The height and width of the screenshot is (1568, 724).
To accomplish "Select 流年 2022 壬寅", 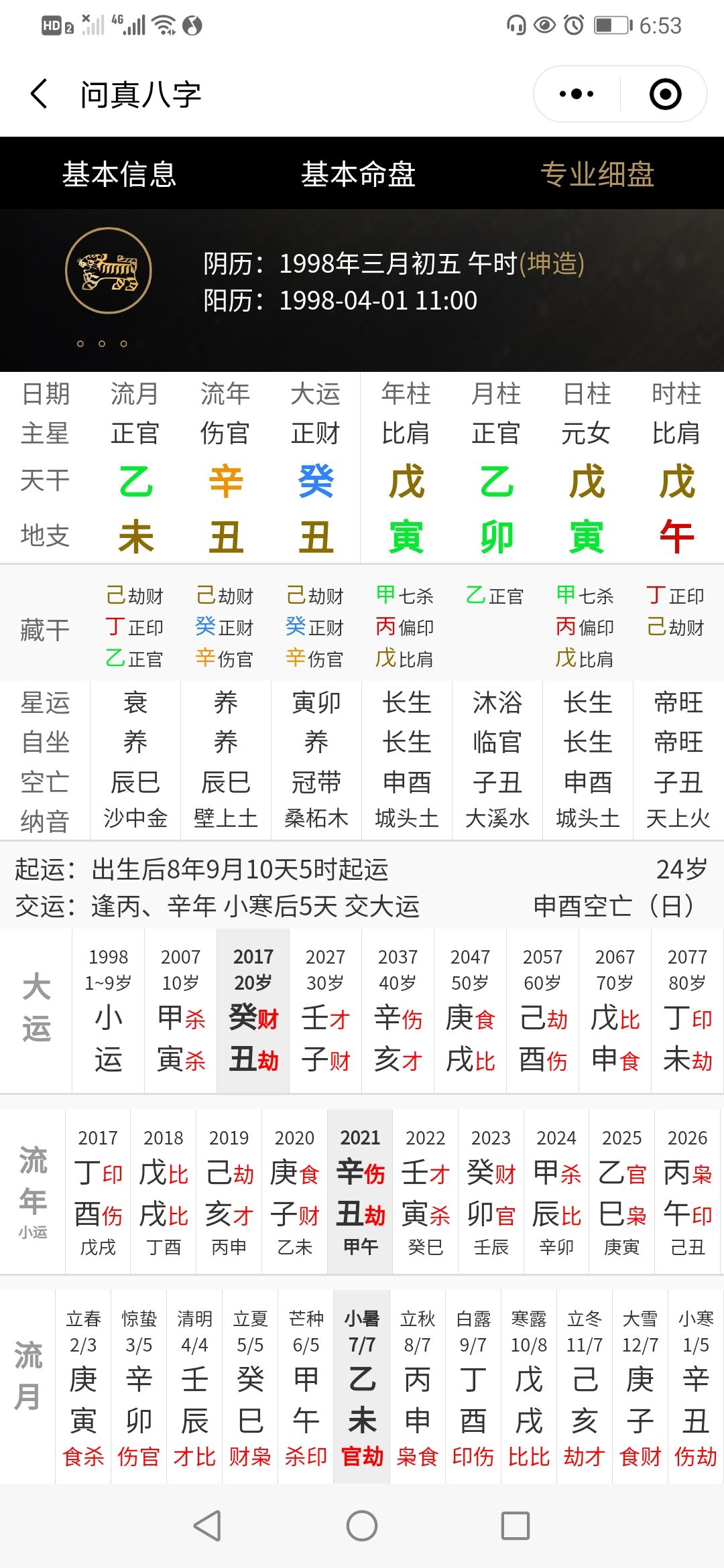I will (425, 1193).
